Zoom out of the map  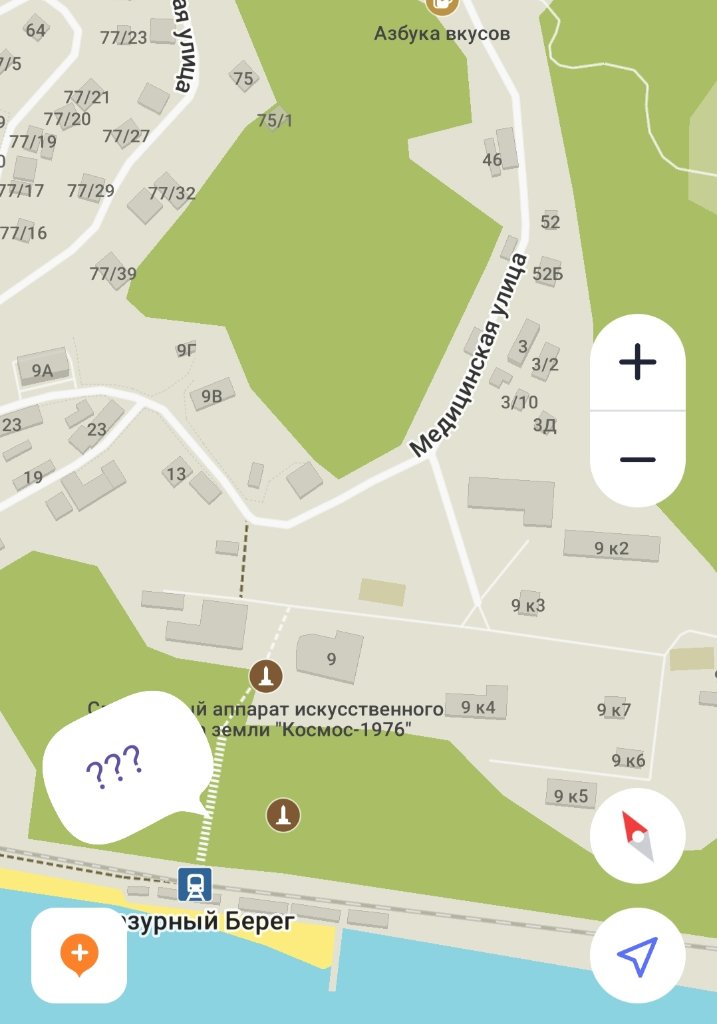(x=637, y=459)
